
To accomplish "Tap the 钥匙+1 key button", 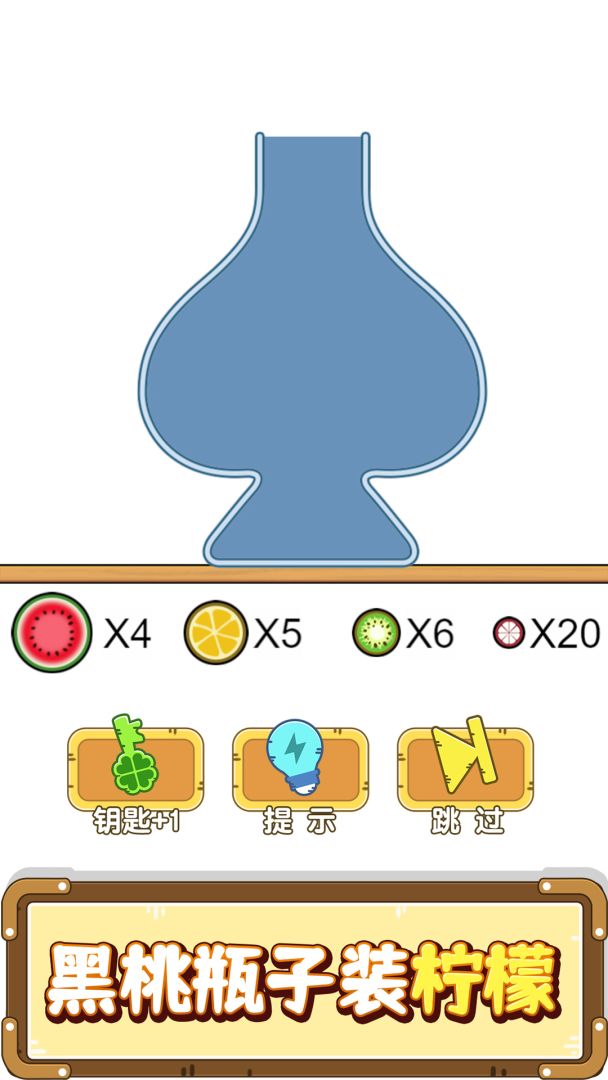I will [x=135, y=770].
